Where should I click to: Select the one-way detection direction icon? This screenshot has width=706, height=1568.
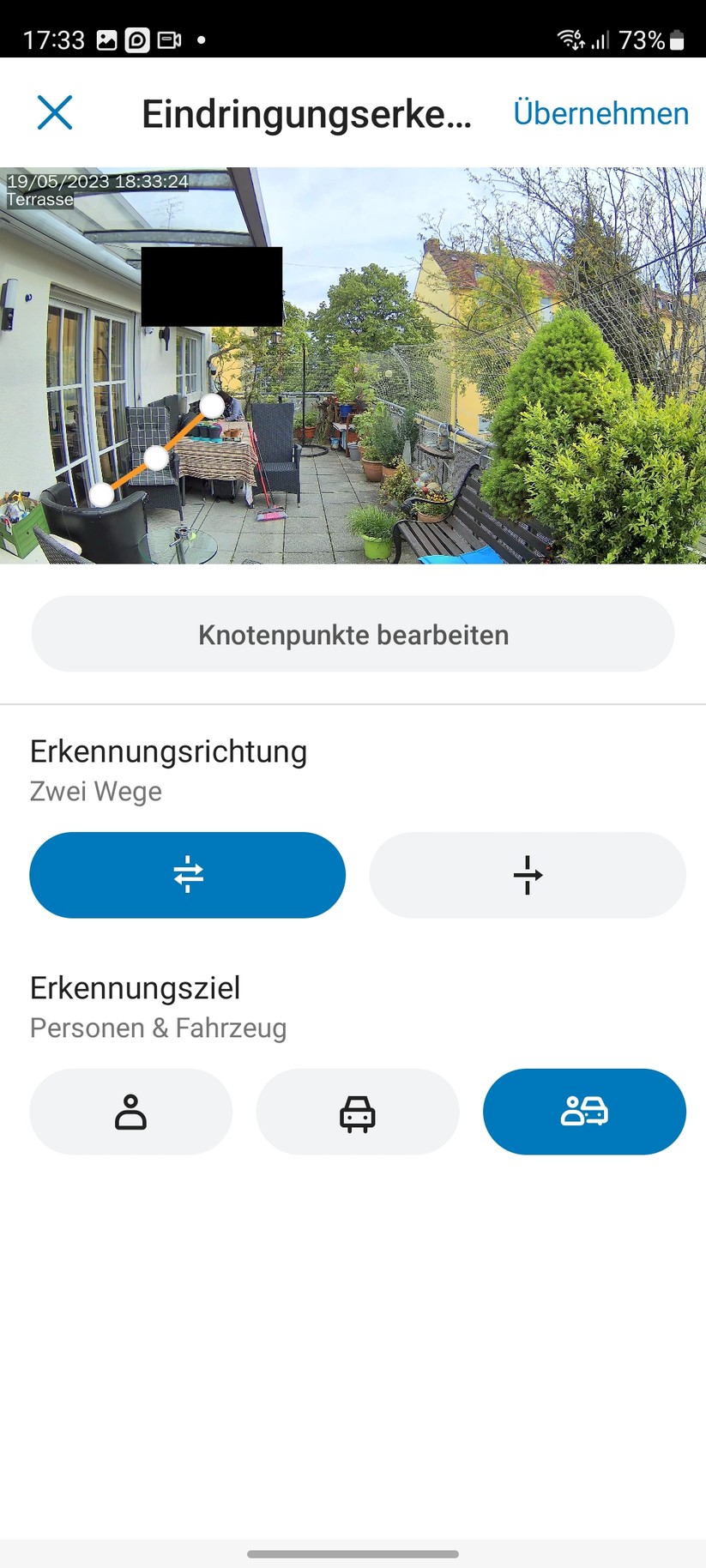point(527,875)
